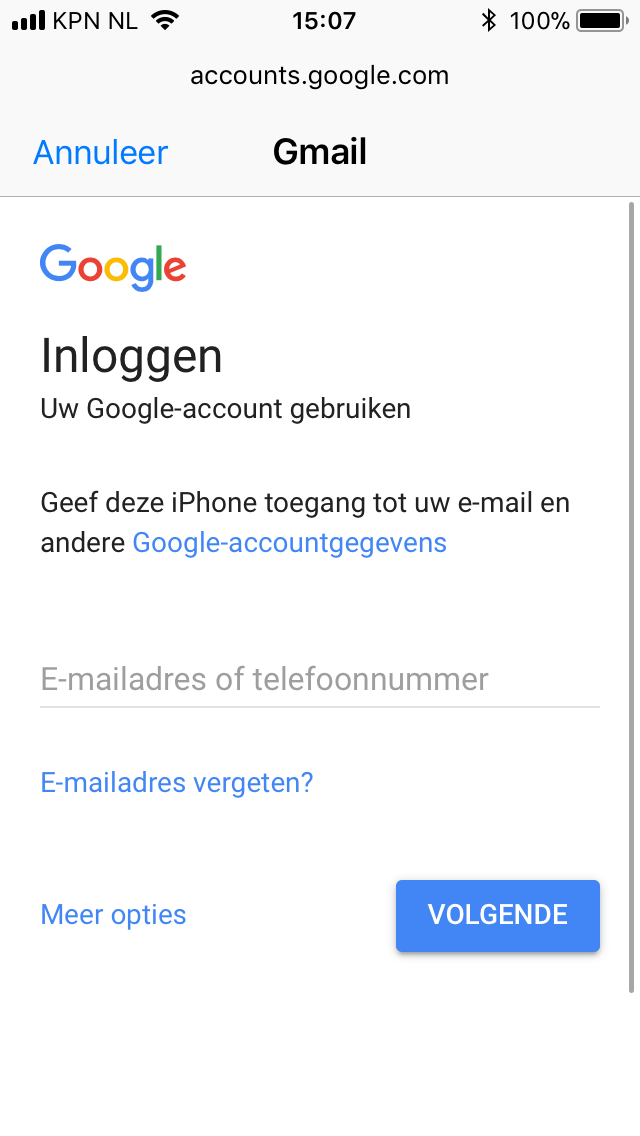Focus the E-mailadres of telefoonnummer field

click(x=320, y=680)
